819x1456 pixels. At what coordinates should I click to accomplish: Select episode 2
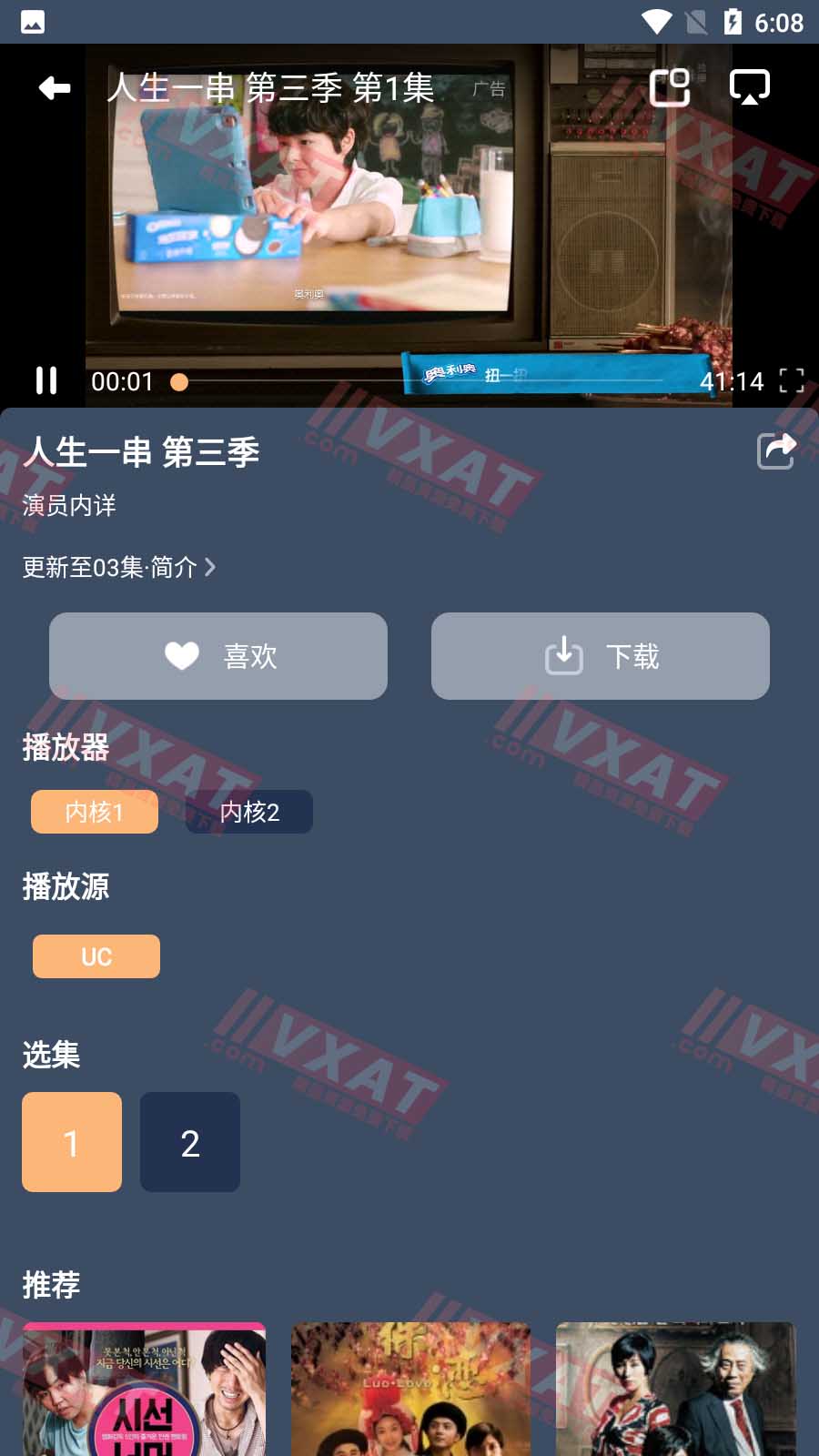click(x=190, y=1142)
